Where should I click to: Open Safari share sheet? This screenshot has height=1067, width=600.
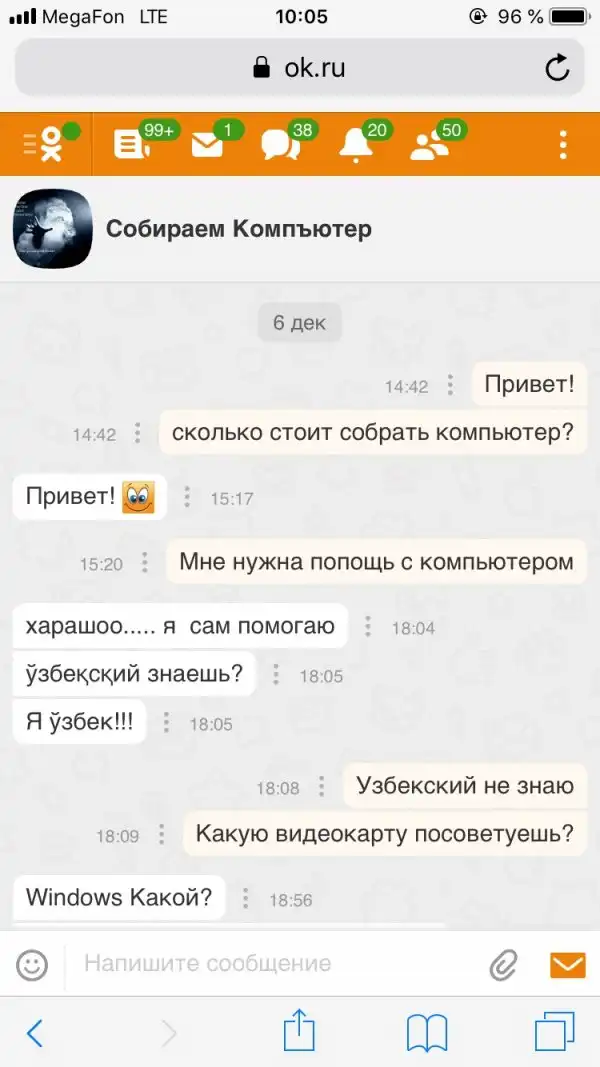click(x=299, y=1030)
